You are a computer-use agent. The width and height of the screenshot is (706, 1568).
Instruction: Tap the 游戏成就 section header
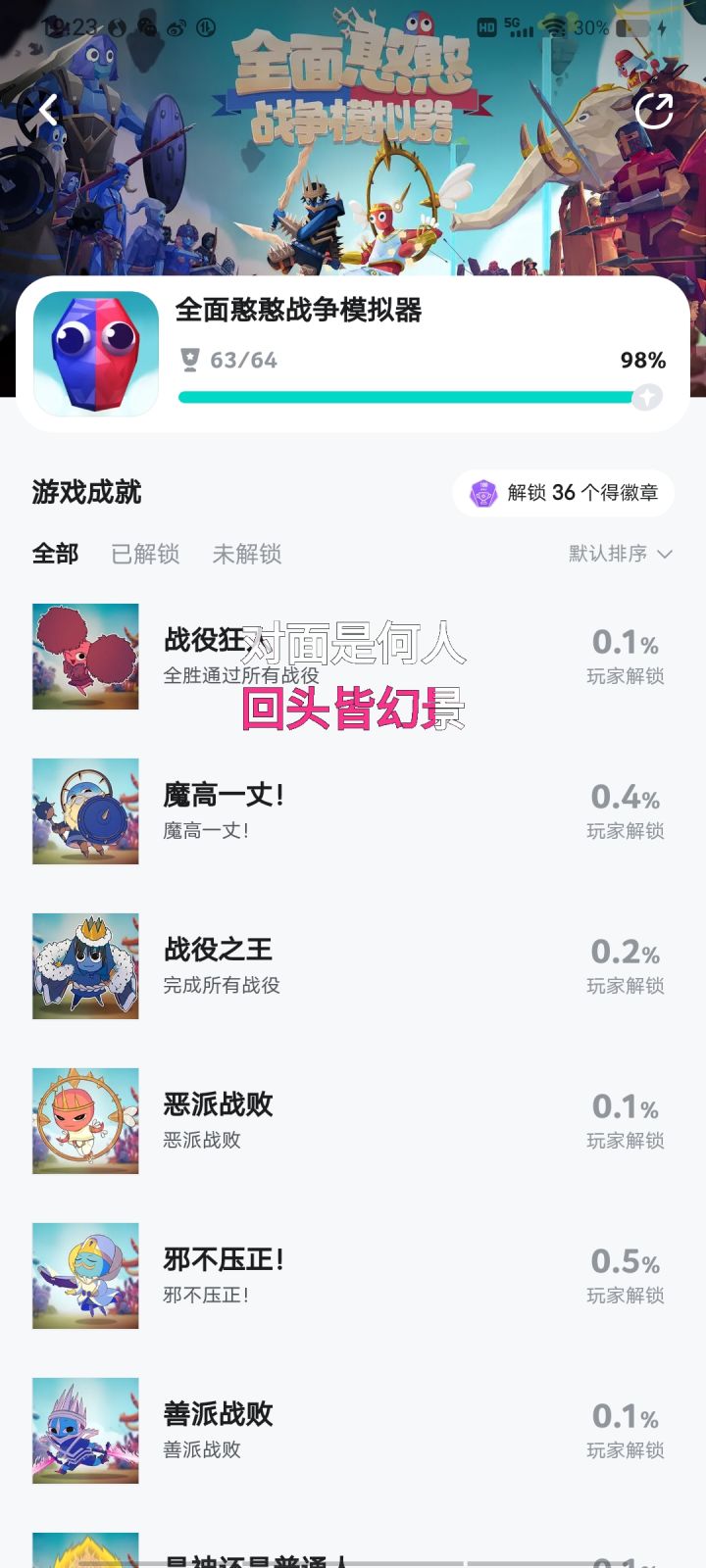(x=86, y=492)
